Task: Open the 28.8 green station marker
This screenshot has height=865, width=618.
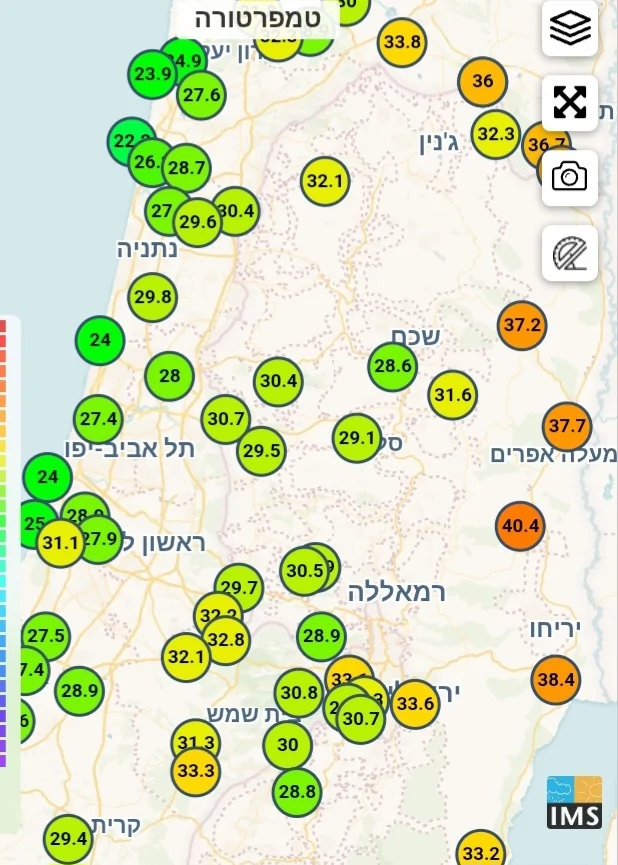Action: click(x=297, y=792)
